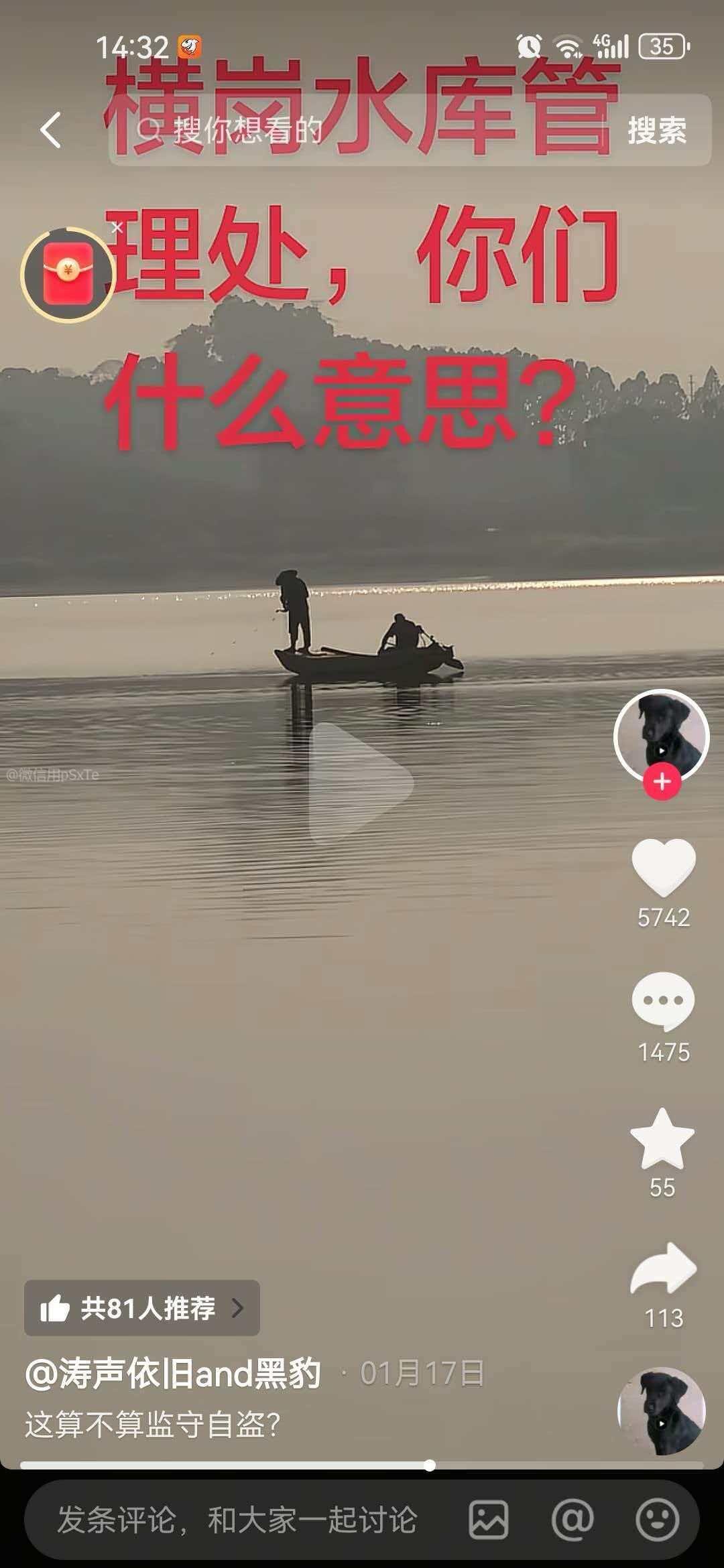This screenshot has width=724, height=1568.
Task: Mention someone with the @ icon
Action: [x=572, y=1520]
